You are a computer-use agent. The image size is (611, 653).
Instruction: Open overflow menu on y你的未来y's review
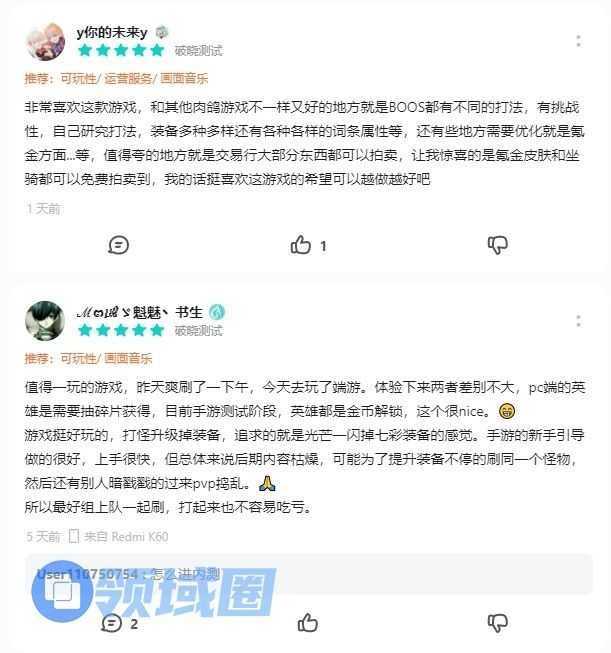click(578, 41)
